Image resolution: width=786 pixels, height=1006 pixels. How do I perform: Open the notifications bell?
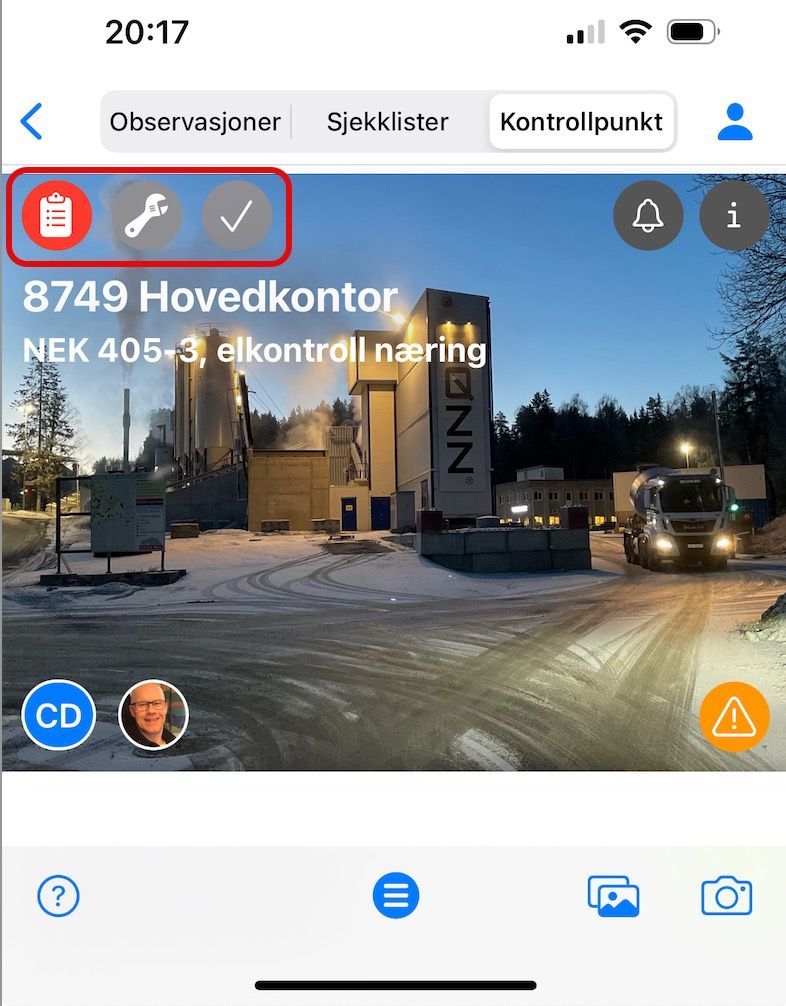[x=648, y=215]
